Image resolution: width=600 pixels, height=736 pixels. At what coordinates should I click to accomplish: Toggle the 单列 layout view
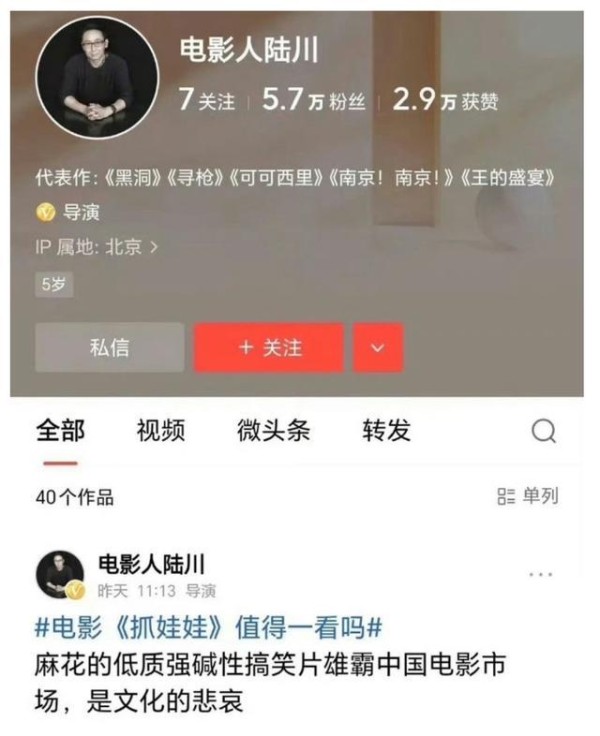point(527,496)
